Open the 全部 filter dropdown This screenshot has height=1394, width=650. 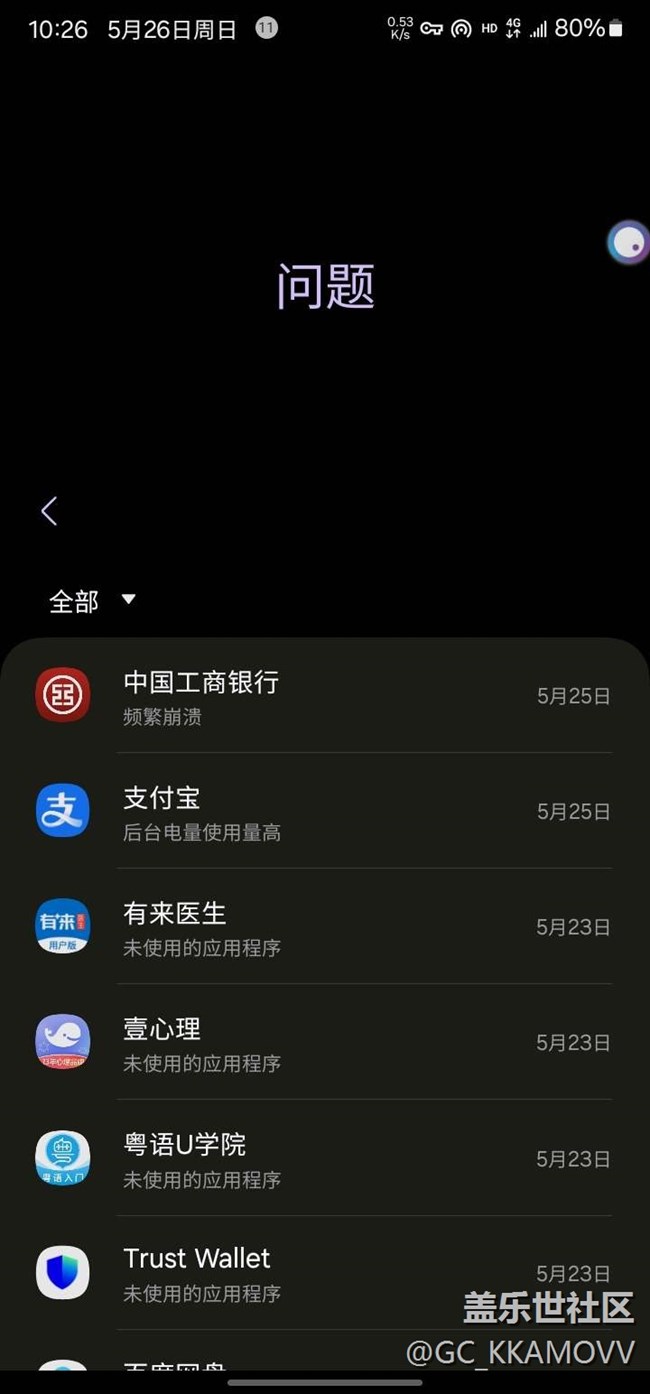coord(92,601)
